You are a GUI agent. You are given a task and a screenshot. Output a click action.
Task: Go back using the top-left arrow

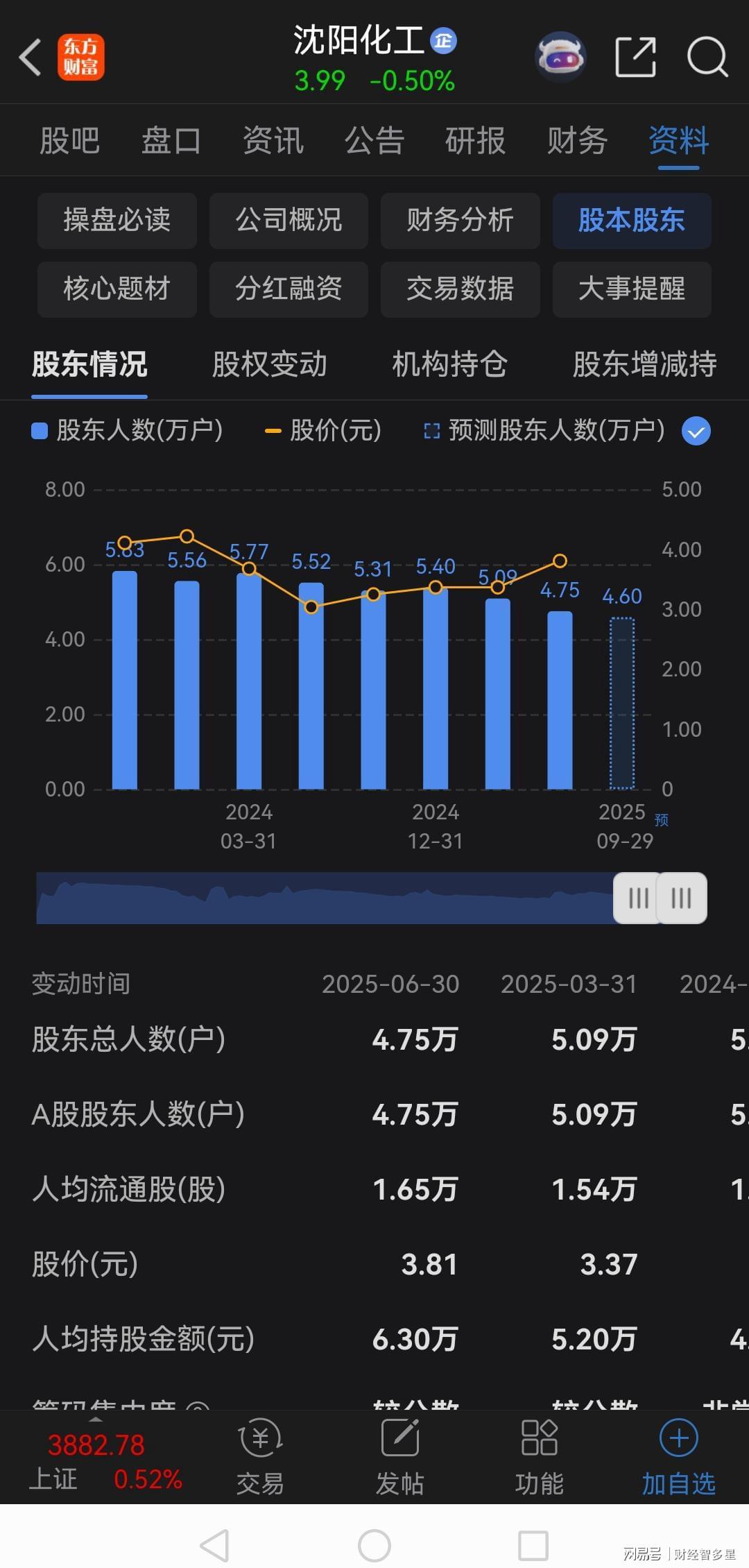click(31, 57)
